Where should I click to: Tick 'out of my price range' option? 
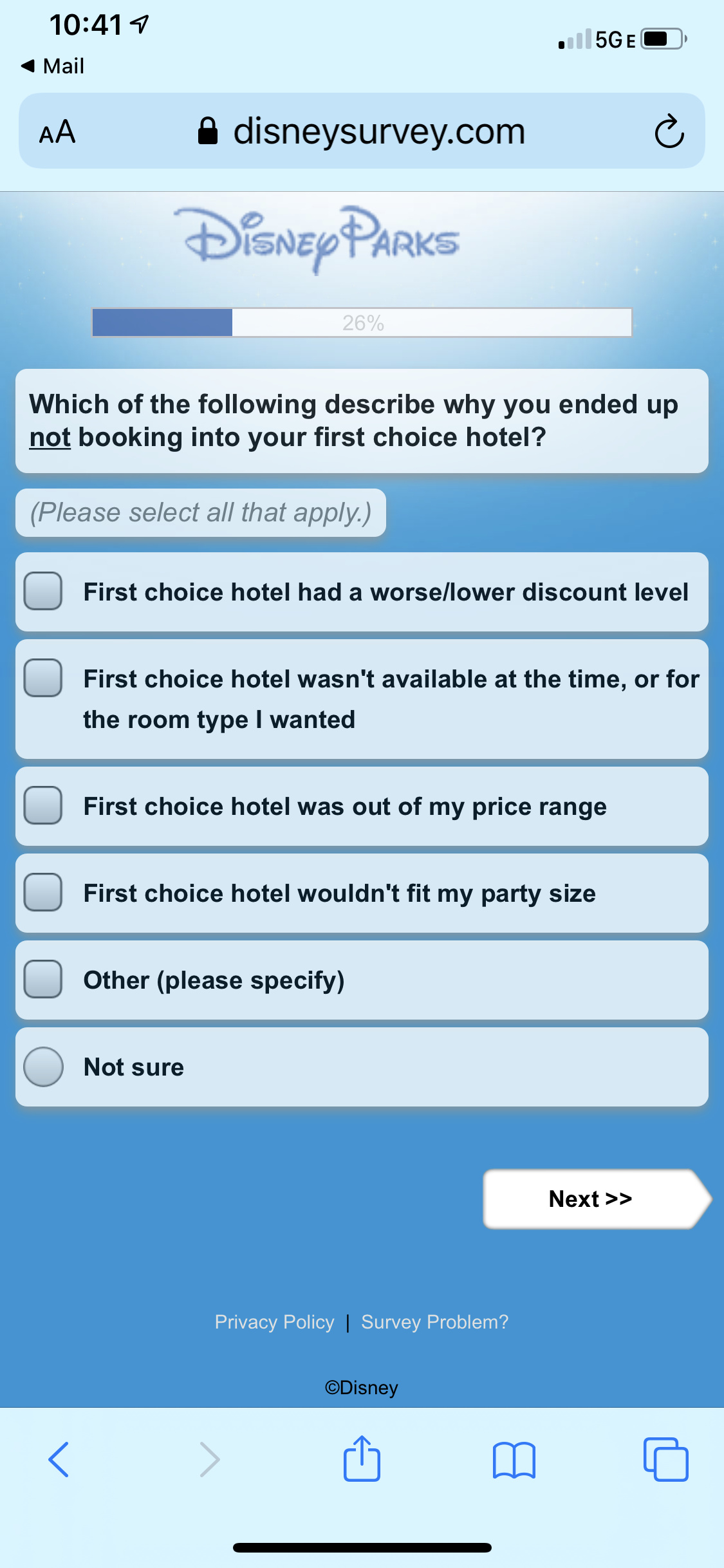43,805
